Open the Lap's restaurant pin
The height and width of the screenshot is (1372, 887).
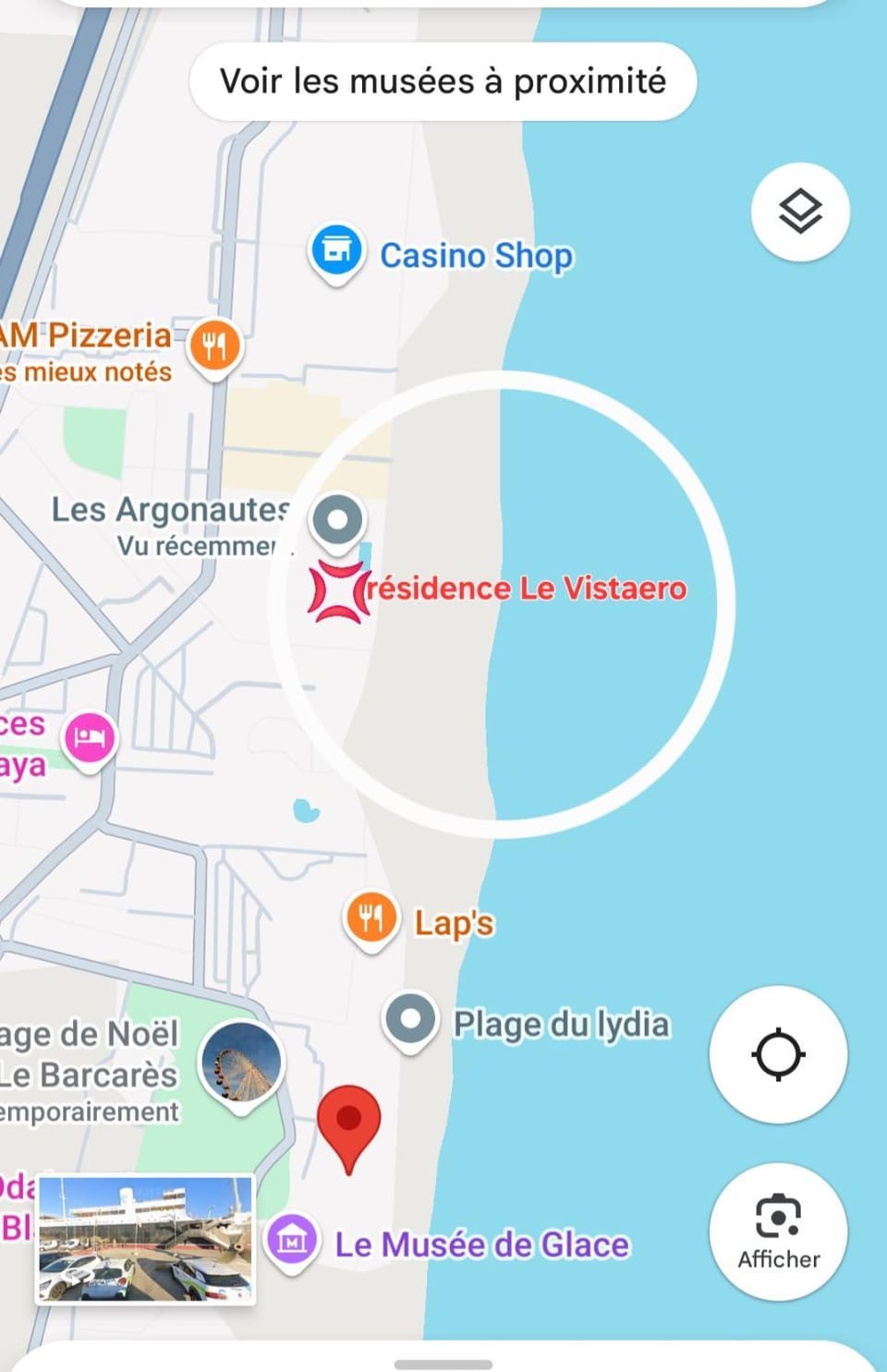pyautogui.click(x=371, y=921)
